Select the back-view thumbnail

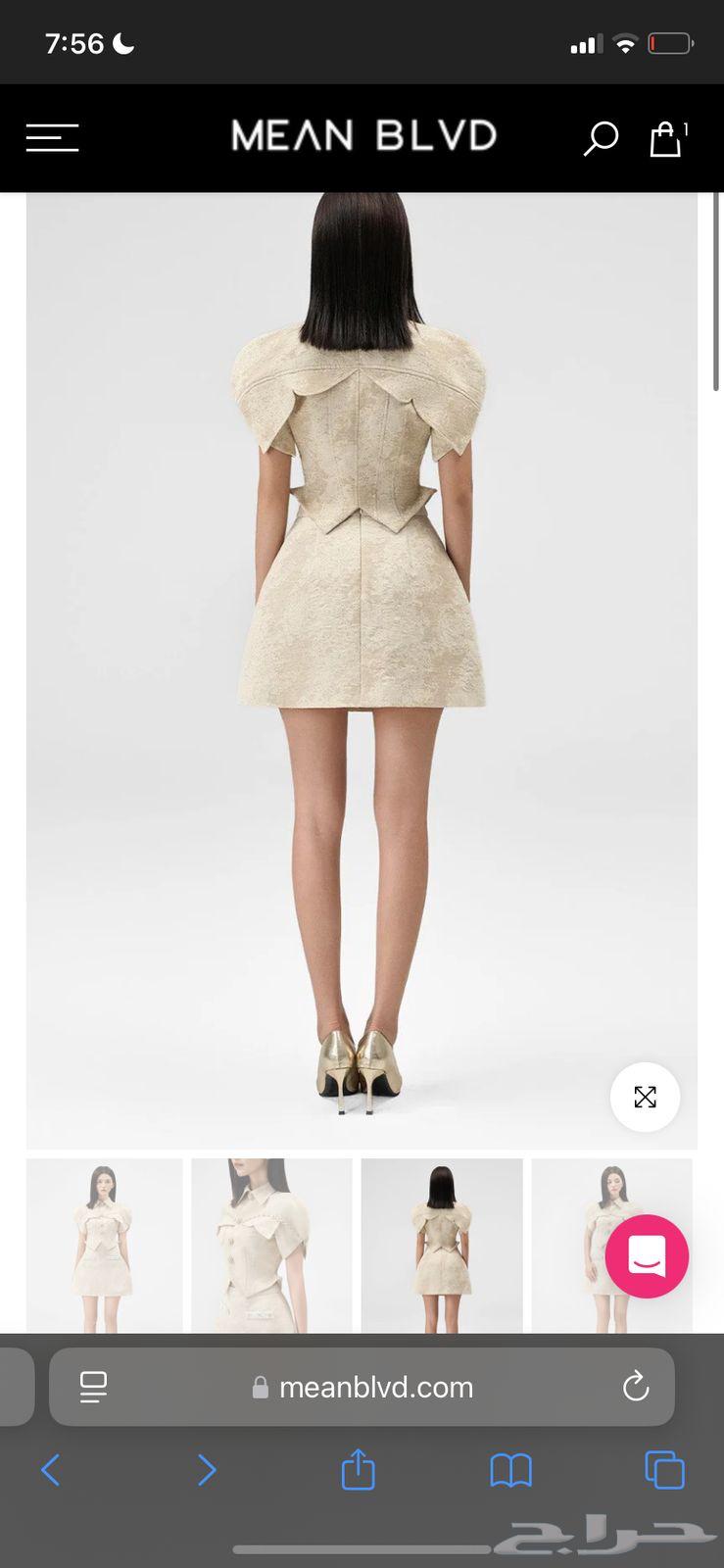[442, 1245]
